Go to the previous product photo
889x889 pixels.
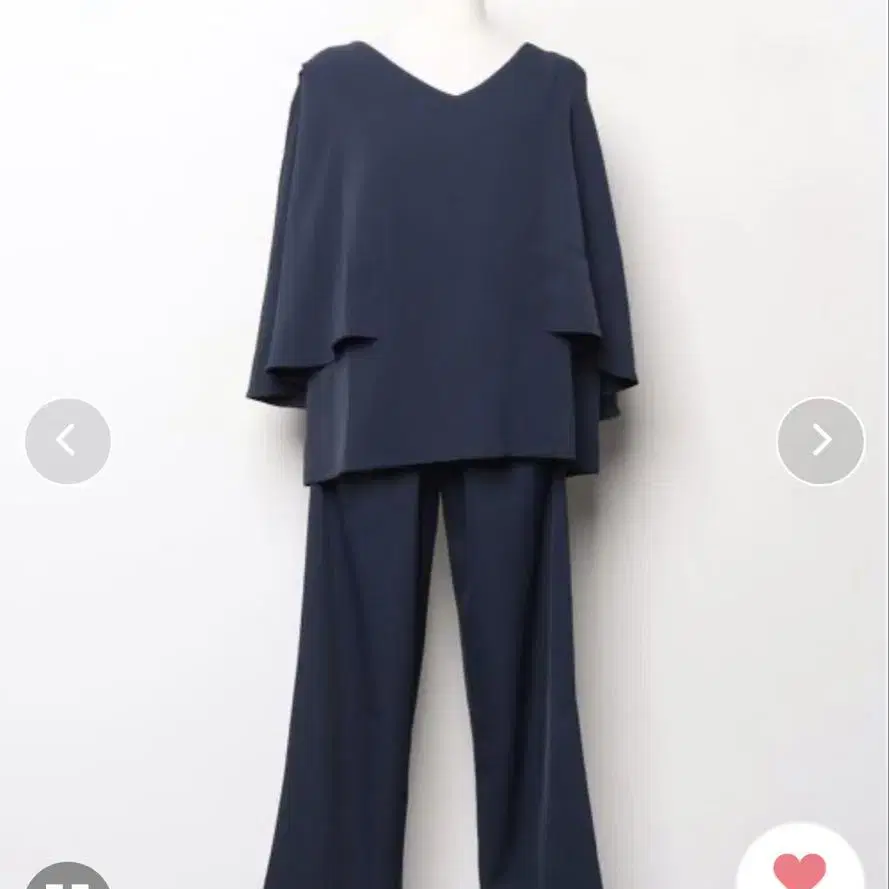pyautogui.click(x=67, y=441)
